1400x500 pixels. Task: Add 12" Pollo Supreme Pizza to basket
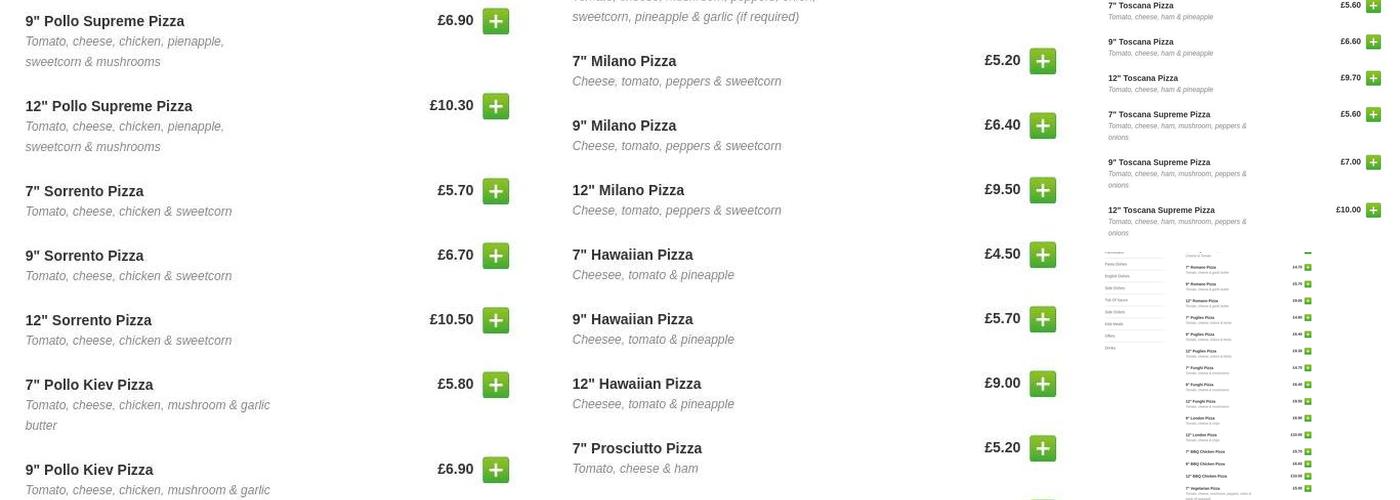coord(495,106)
